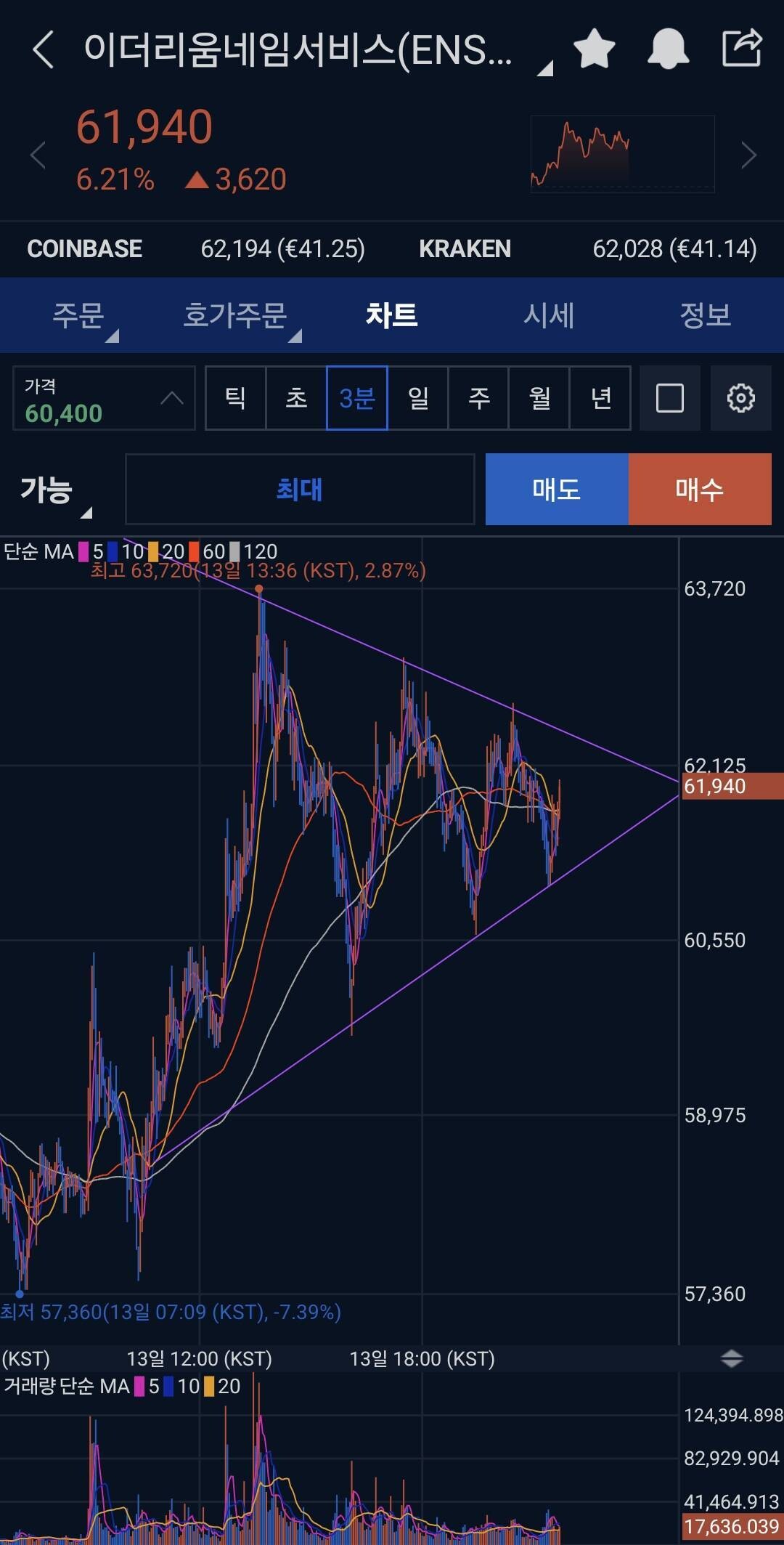Tap the fullscreen chart square icon
This screenshot has height=1545, width=784.
[x=669, y=398]
